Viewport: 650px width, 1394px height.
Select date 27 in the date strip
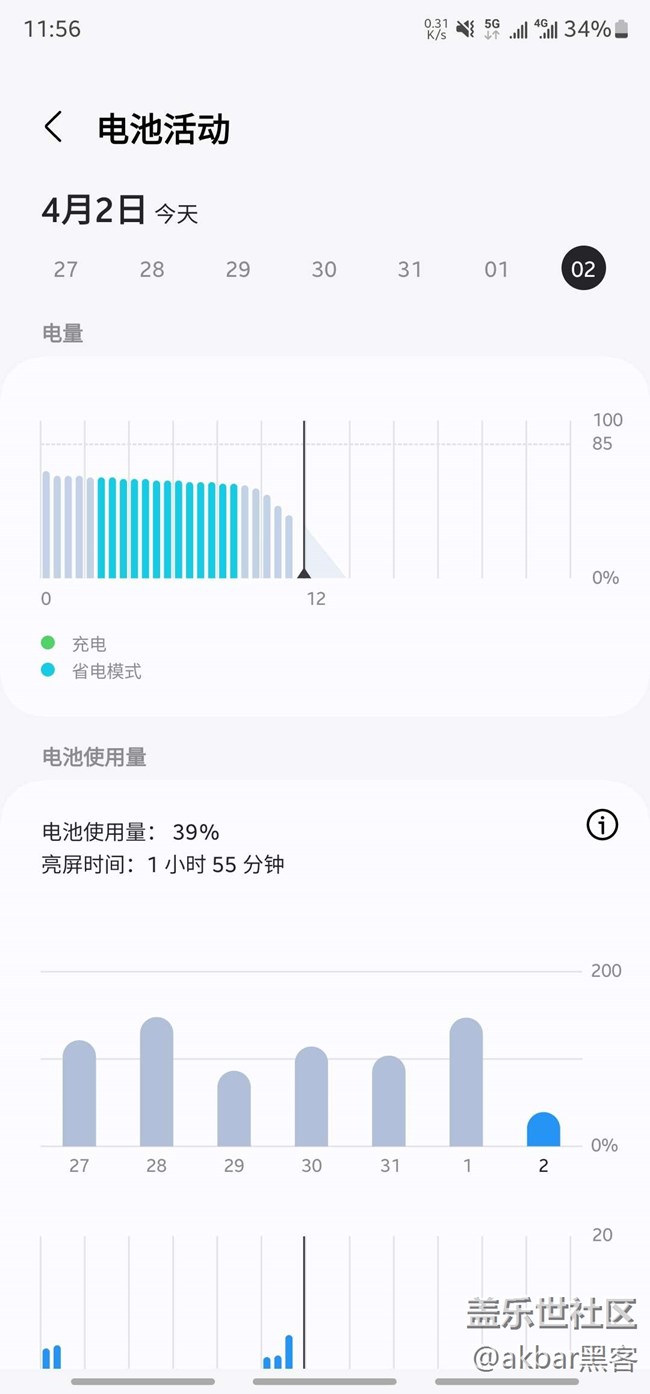click(66, 269)
